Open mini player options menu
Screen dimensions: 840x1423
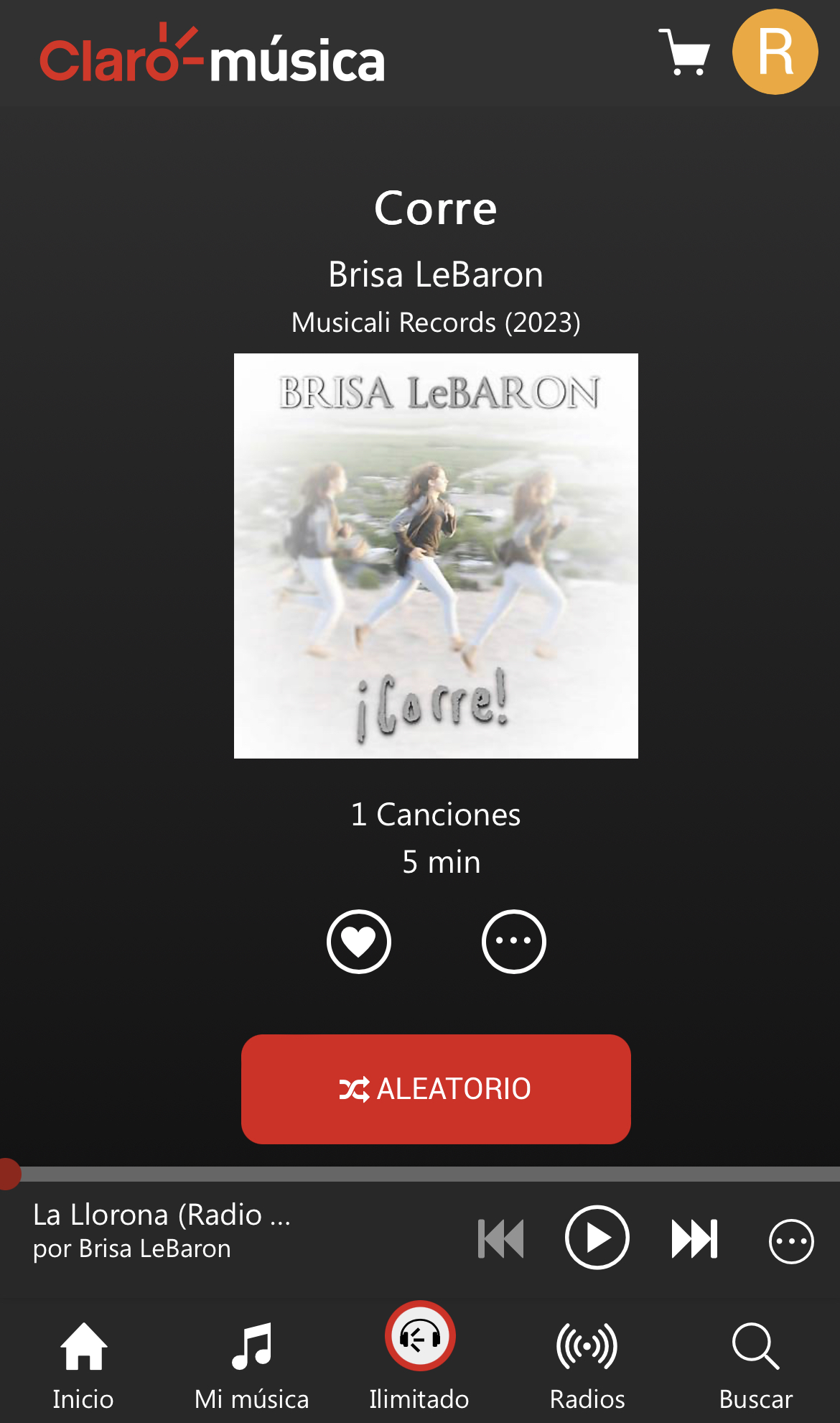click(x=790, y=1241)
